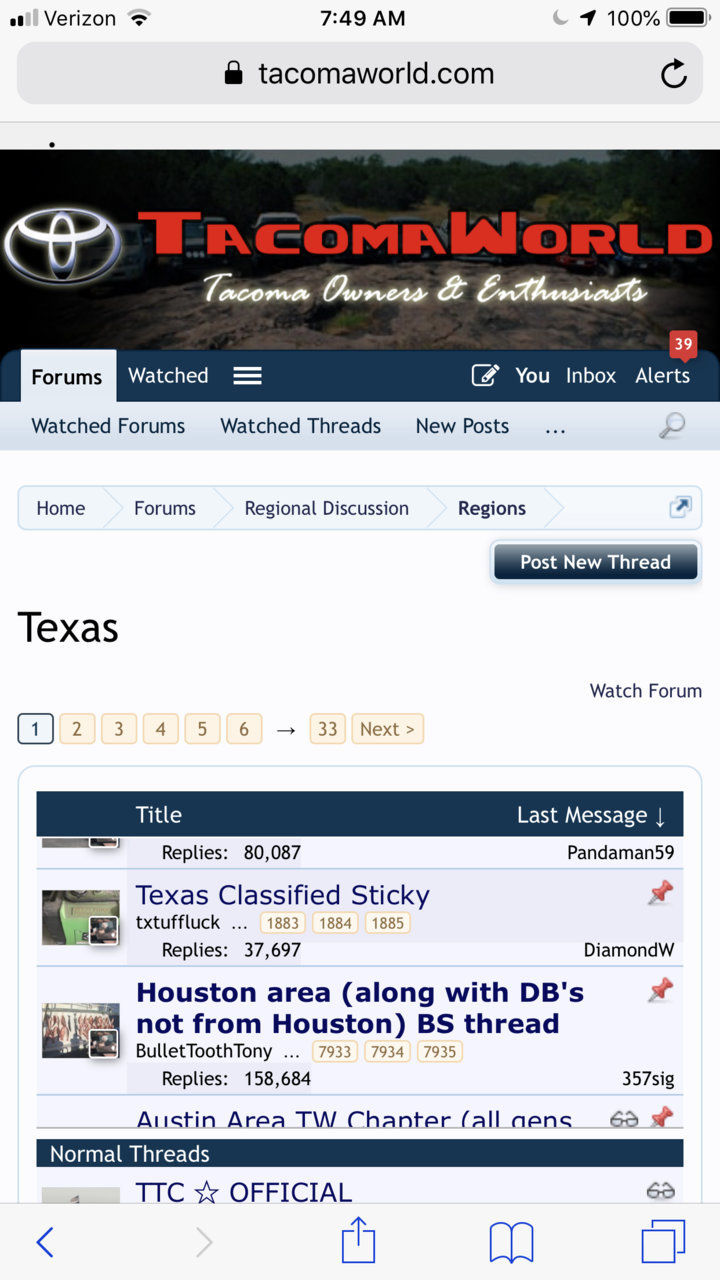Go to page 2

(77, 729)
